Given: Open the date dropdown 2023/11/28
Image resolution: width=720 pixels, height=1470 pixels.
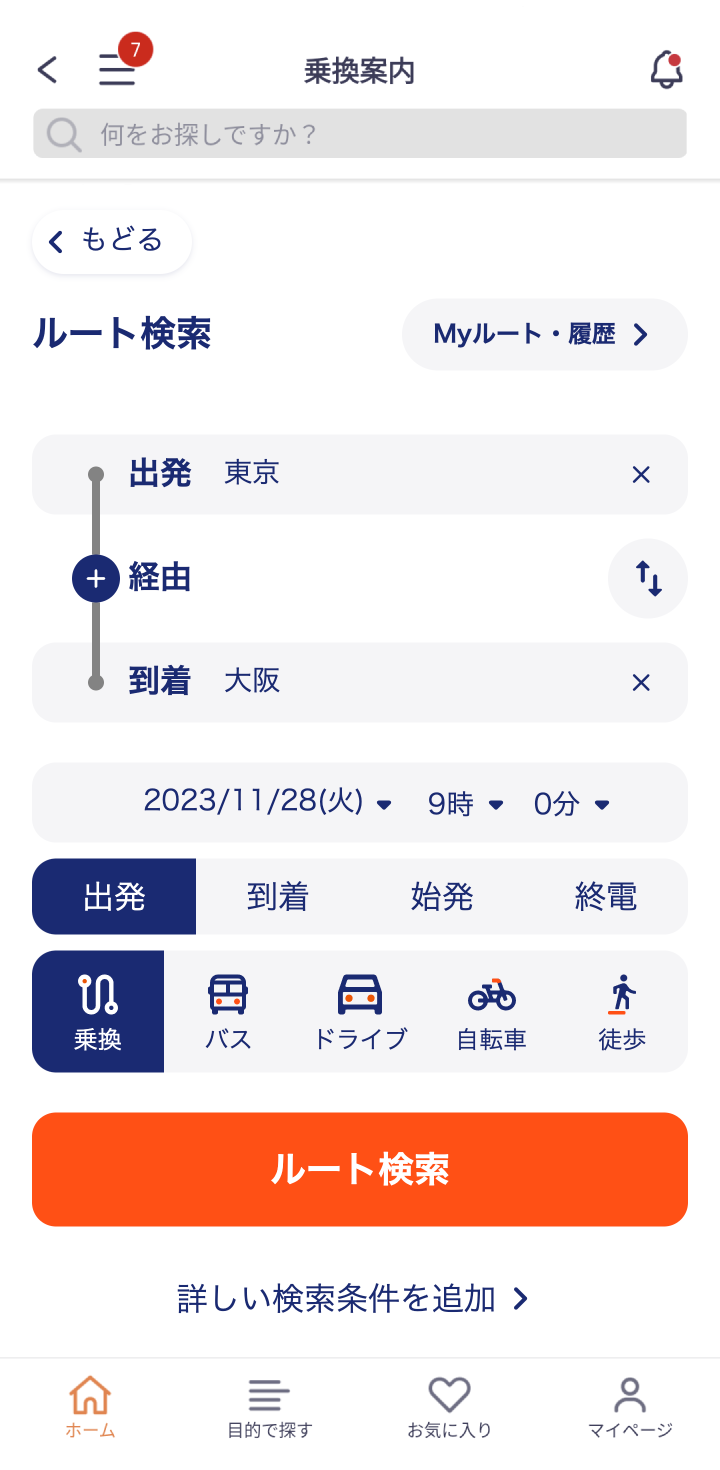Looking at the screenshot, I should coord(267,802).
